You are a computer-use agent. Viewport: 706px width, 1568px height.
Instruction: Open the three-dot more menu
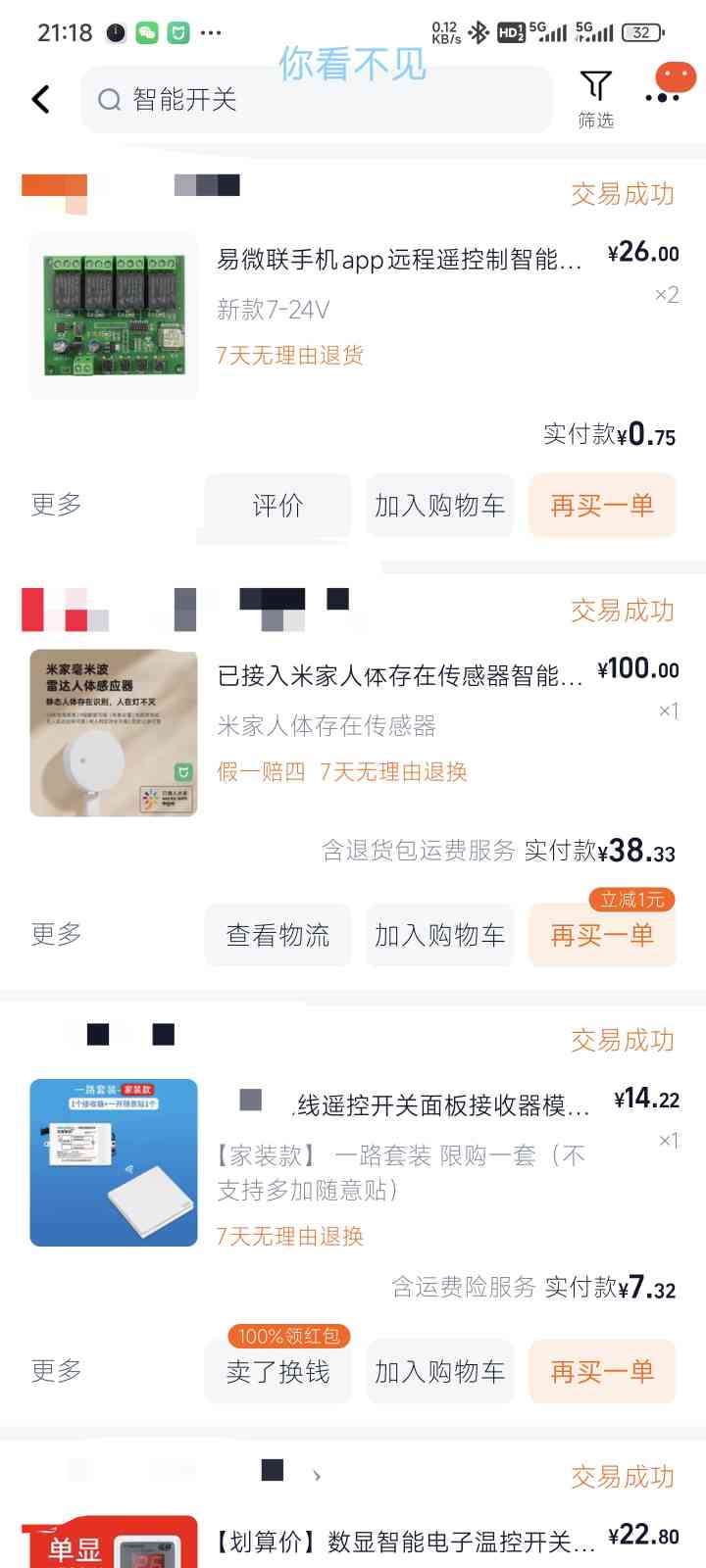coord(663,97)
